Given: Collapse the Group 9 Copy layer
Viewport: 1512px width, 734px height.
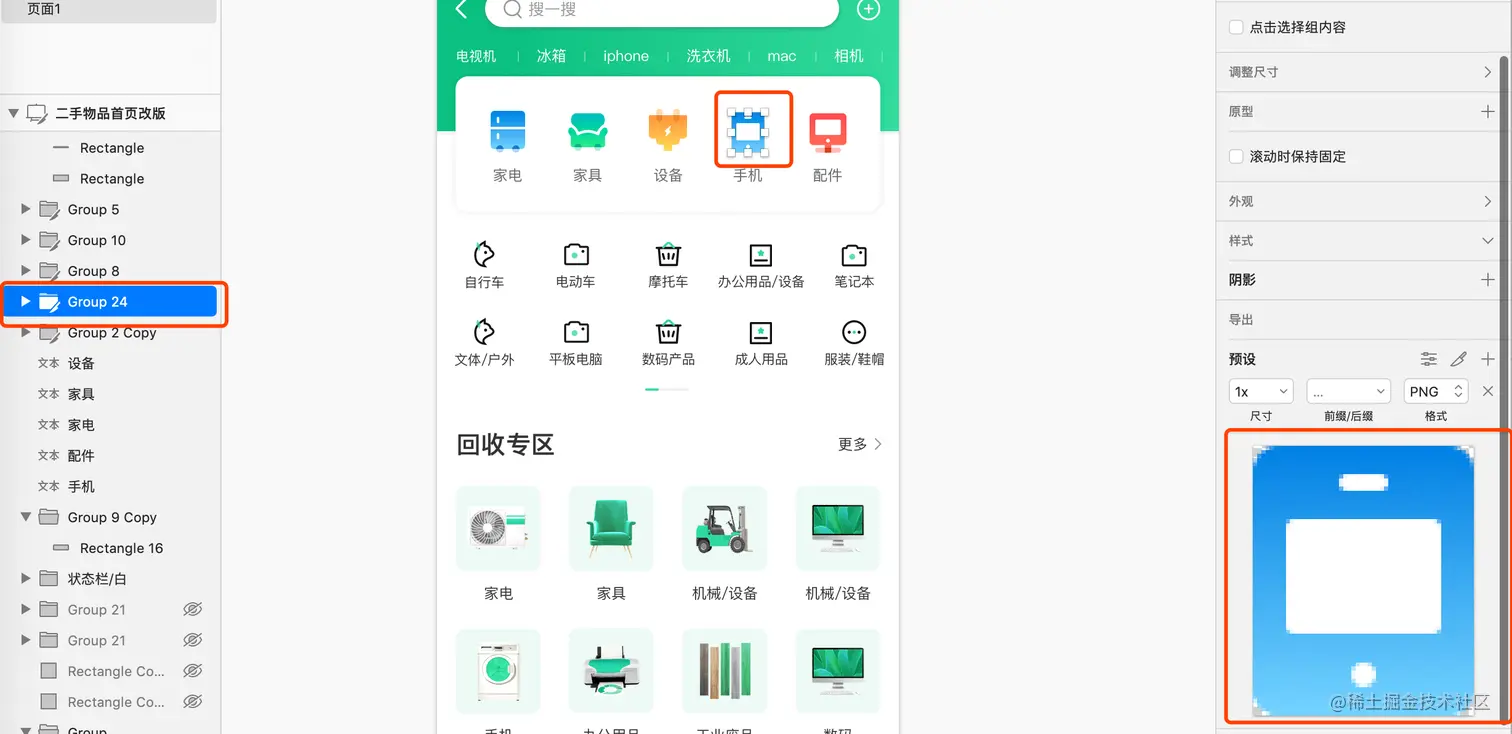Looking at the screenshot, I should click(26, 517).
